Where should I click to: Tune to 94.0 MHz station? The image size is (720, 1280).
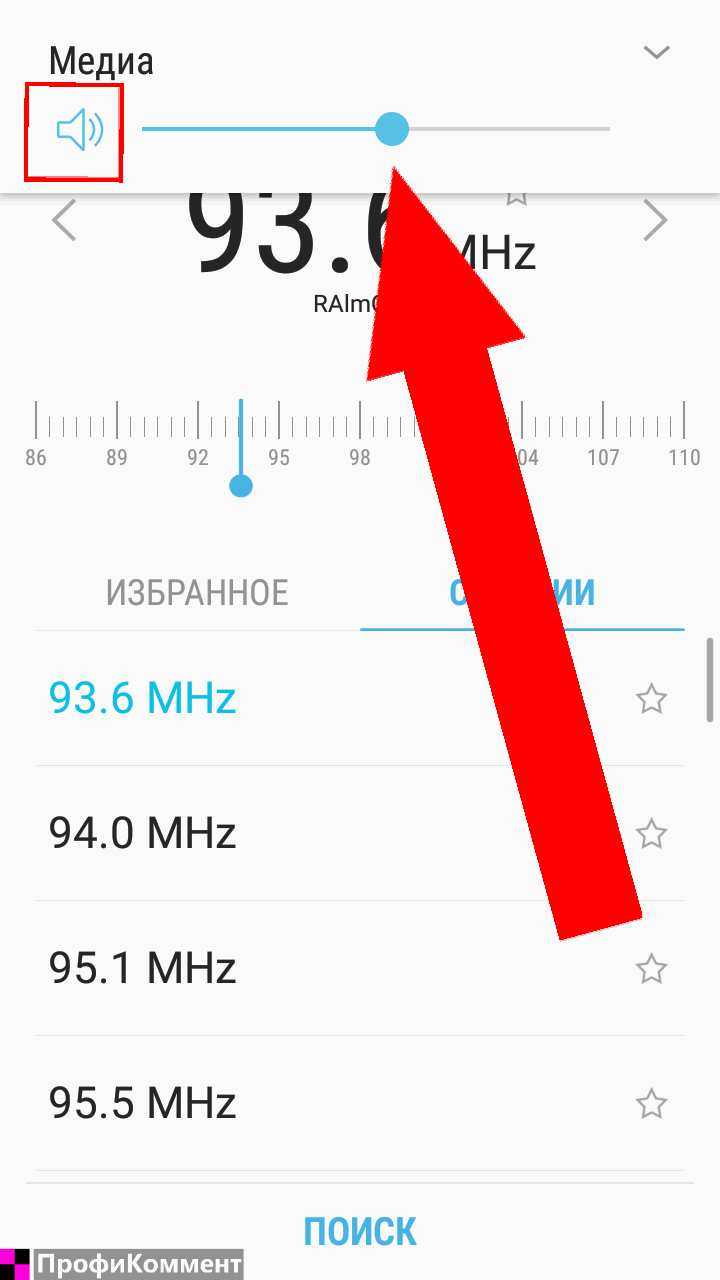click(142, 833)
